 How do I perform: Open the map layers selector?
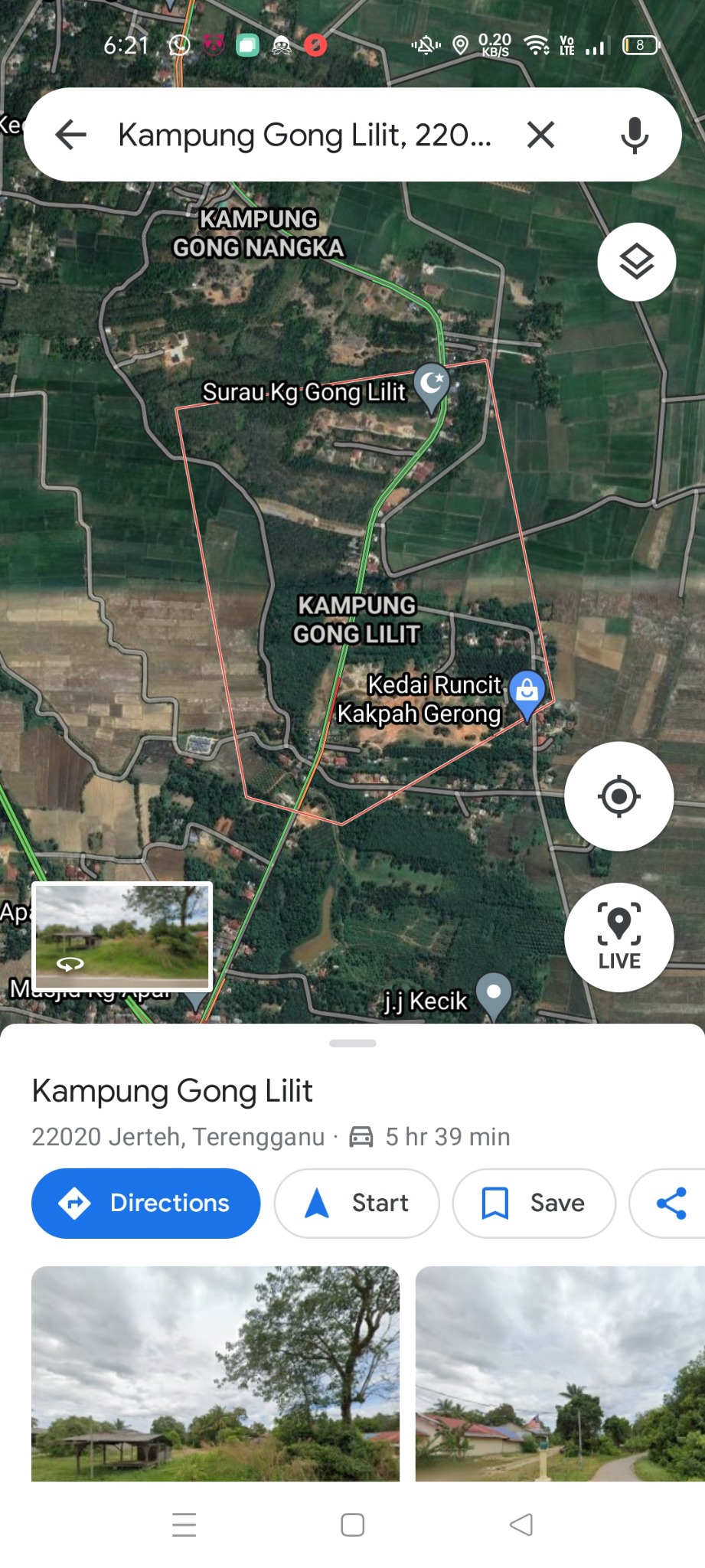pos(636,262)
